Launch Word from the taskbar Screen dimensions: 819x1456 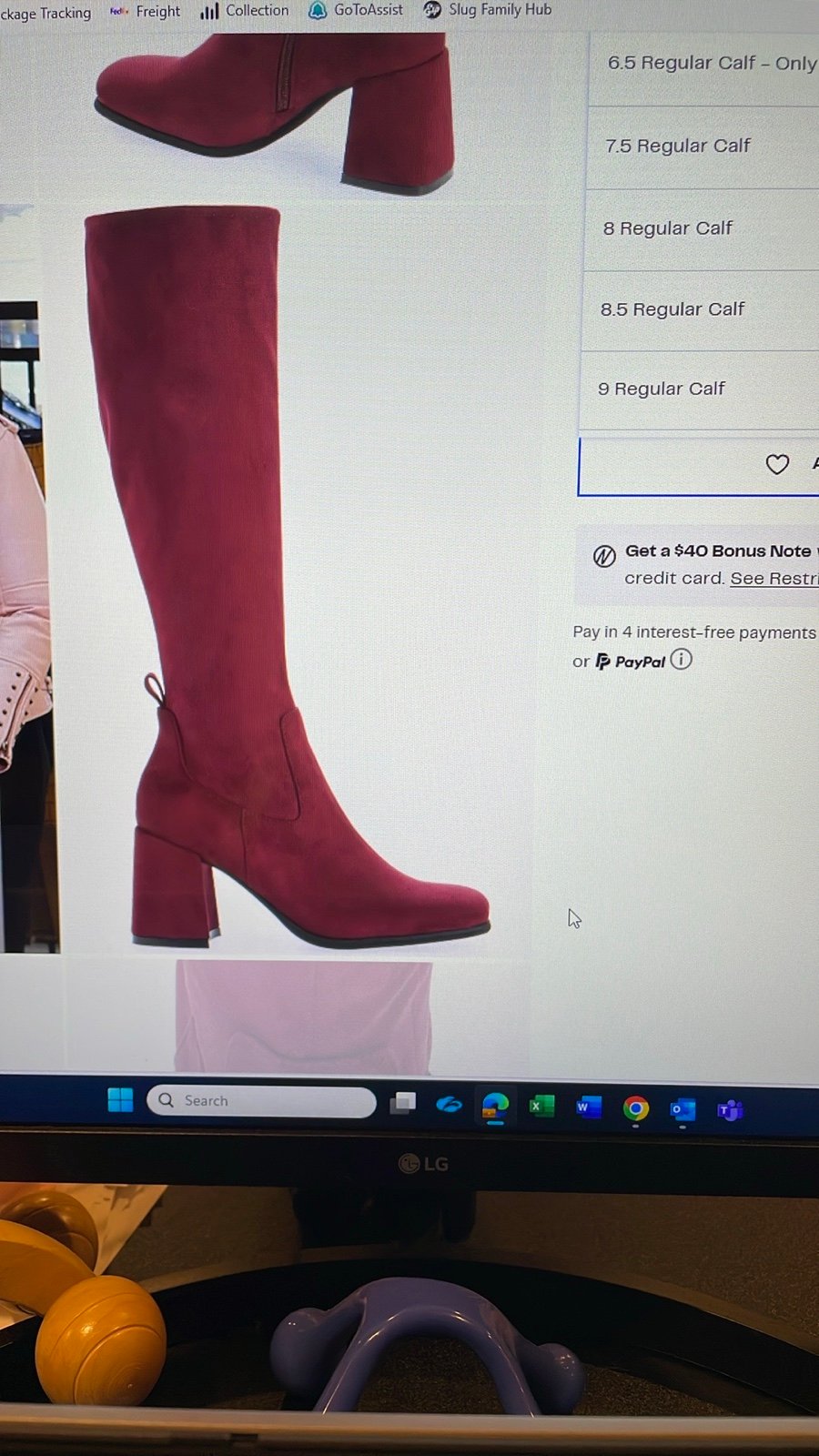coord(589,1107)
